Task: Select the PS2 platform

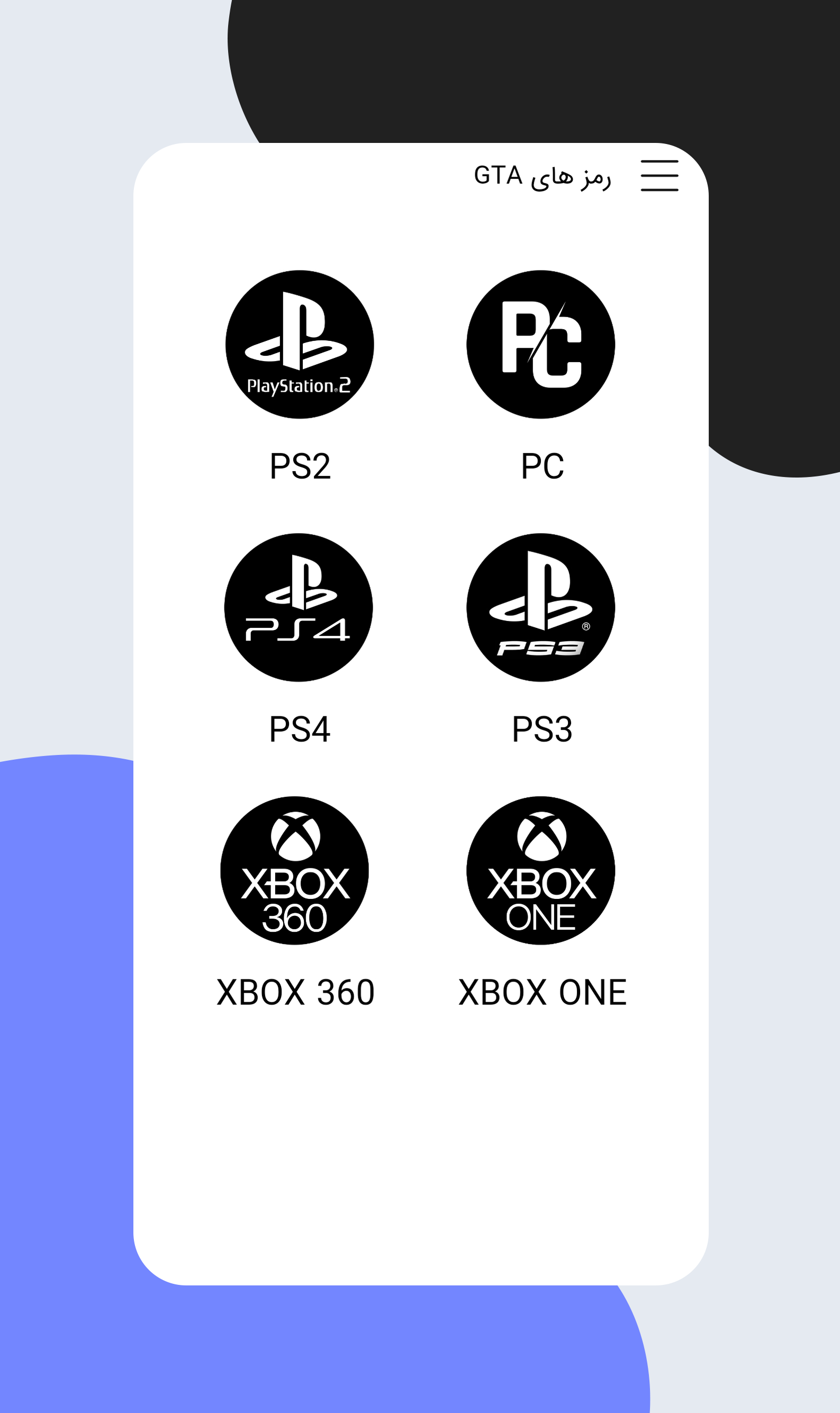Action: pyautogui.click(x=300, y=345)
